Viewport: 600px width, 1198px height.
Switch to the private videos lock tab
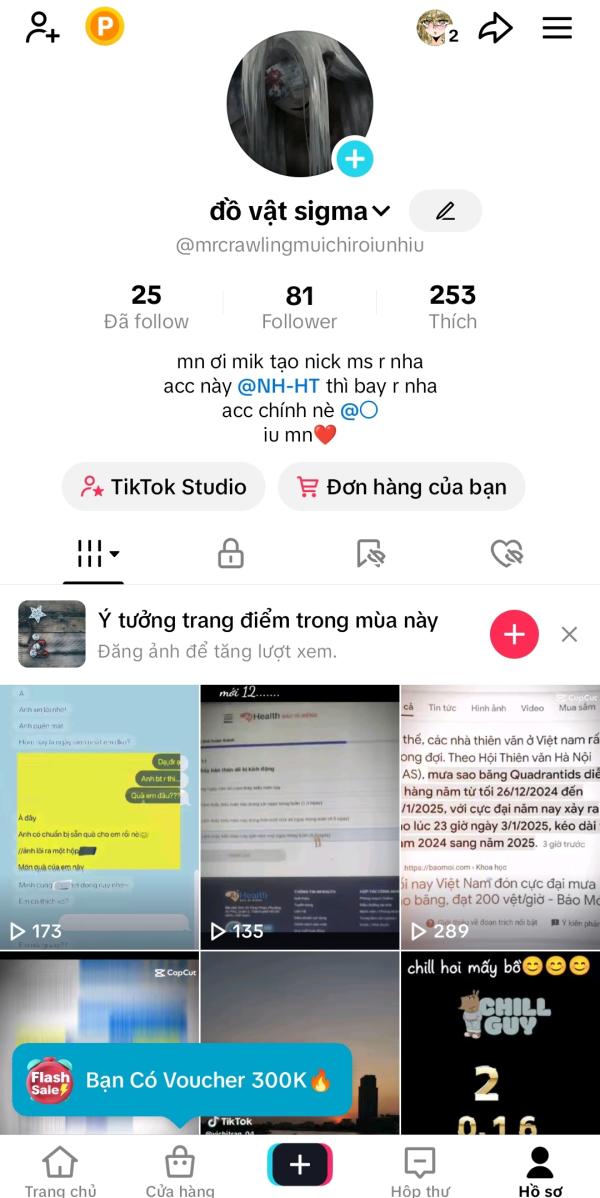(231, 553)
